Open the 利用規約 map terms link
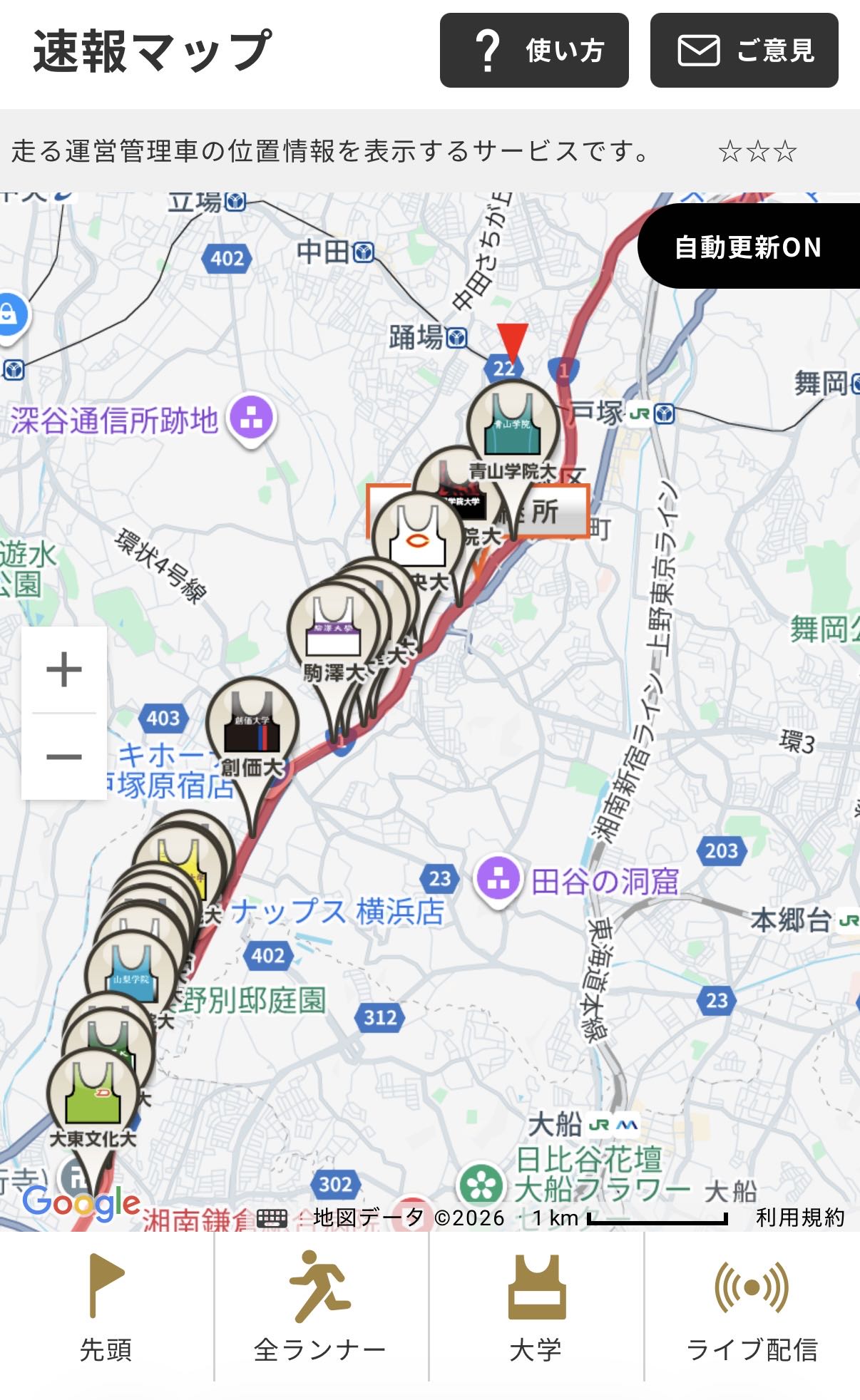Viewport: 860px width, 1400px height. tap(800, 1217)
